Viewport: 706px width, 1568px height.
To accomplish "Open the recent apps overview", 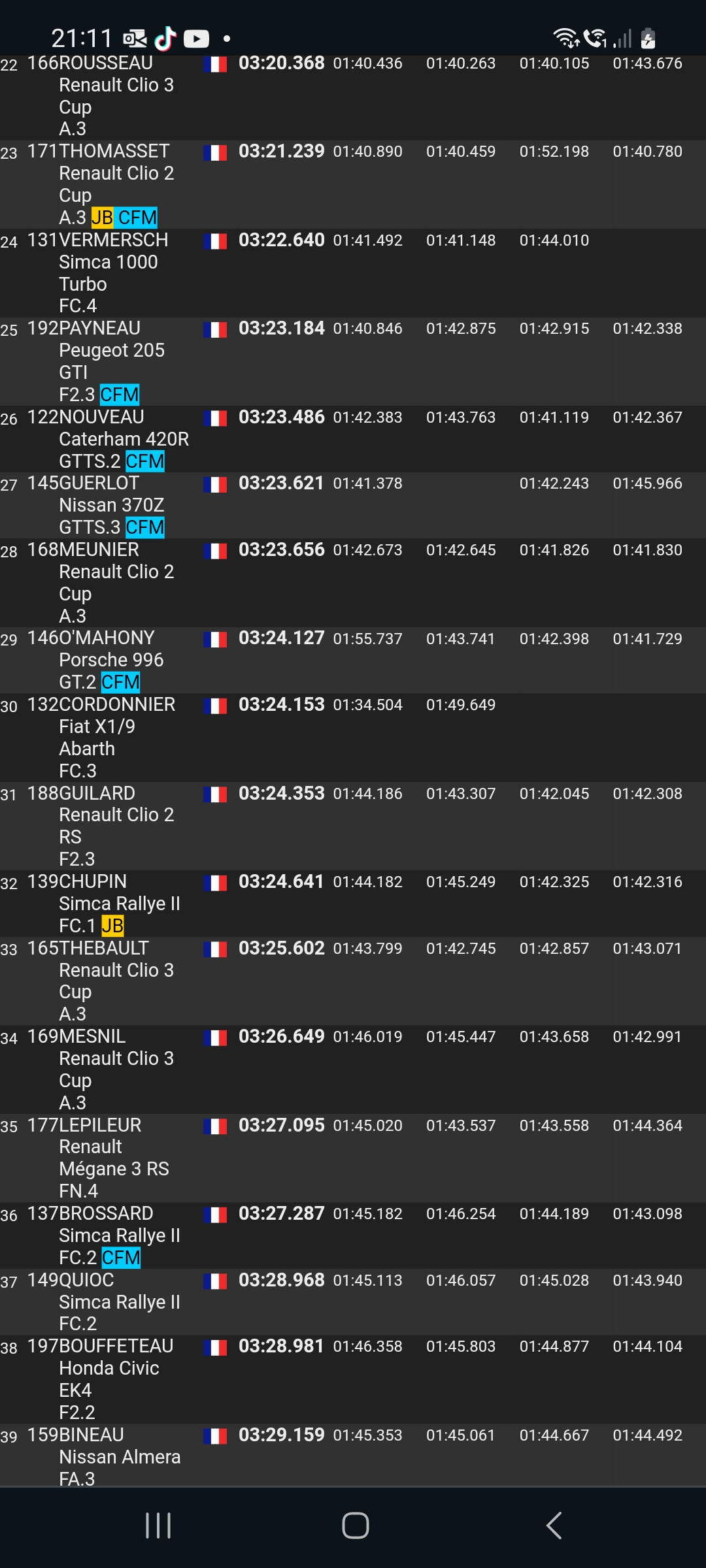I will pos(158,1526).
